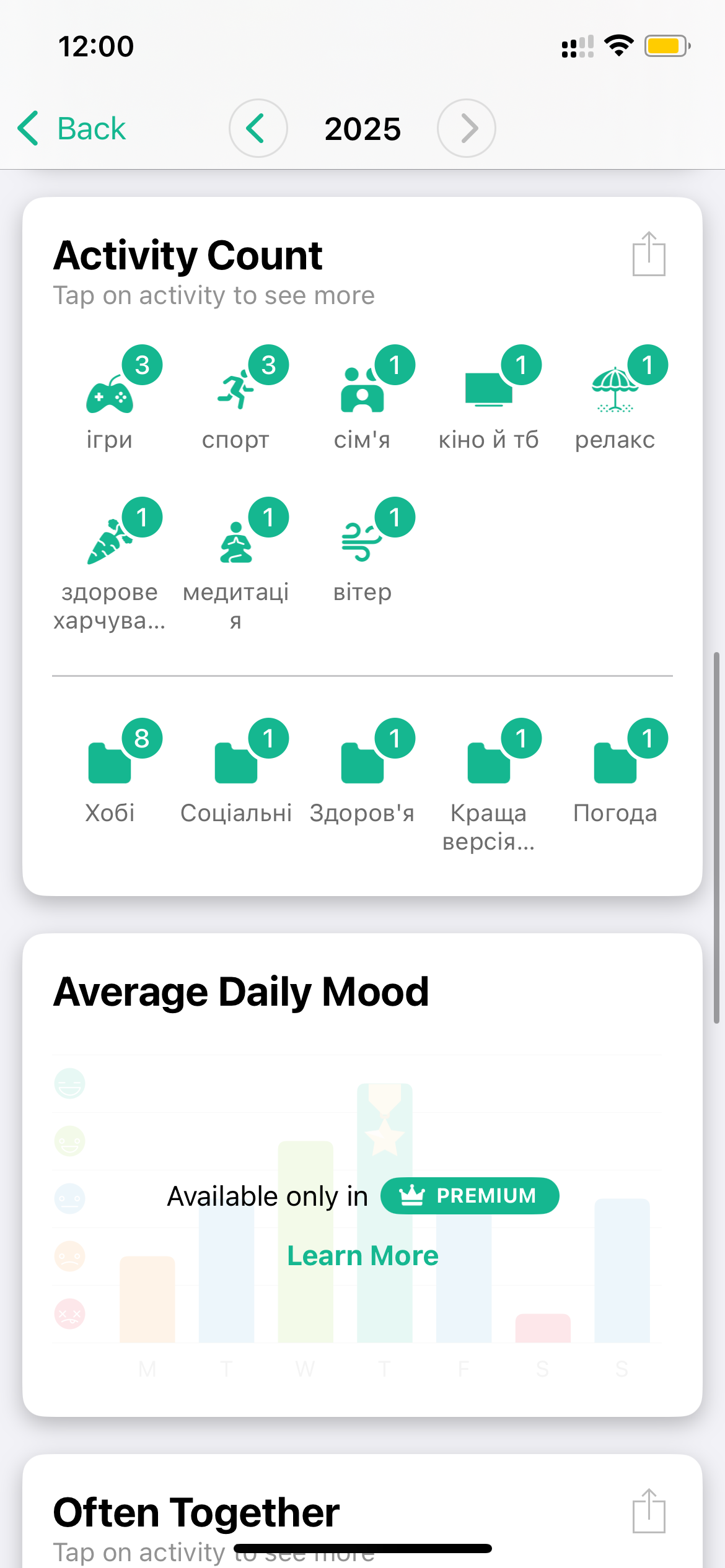Image resolution: width=725 pixels, height=1568 pixels.
Task: Switch to the previous year
Action: [x=258, y=128]
